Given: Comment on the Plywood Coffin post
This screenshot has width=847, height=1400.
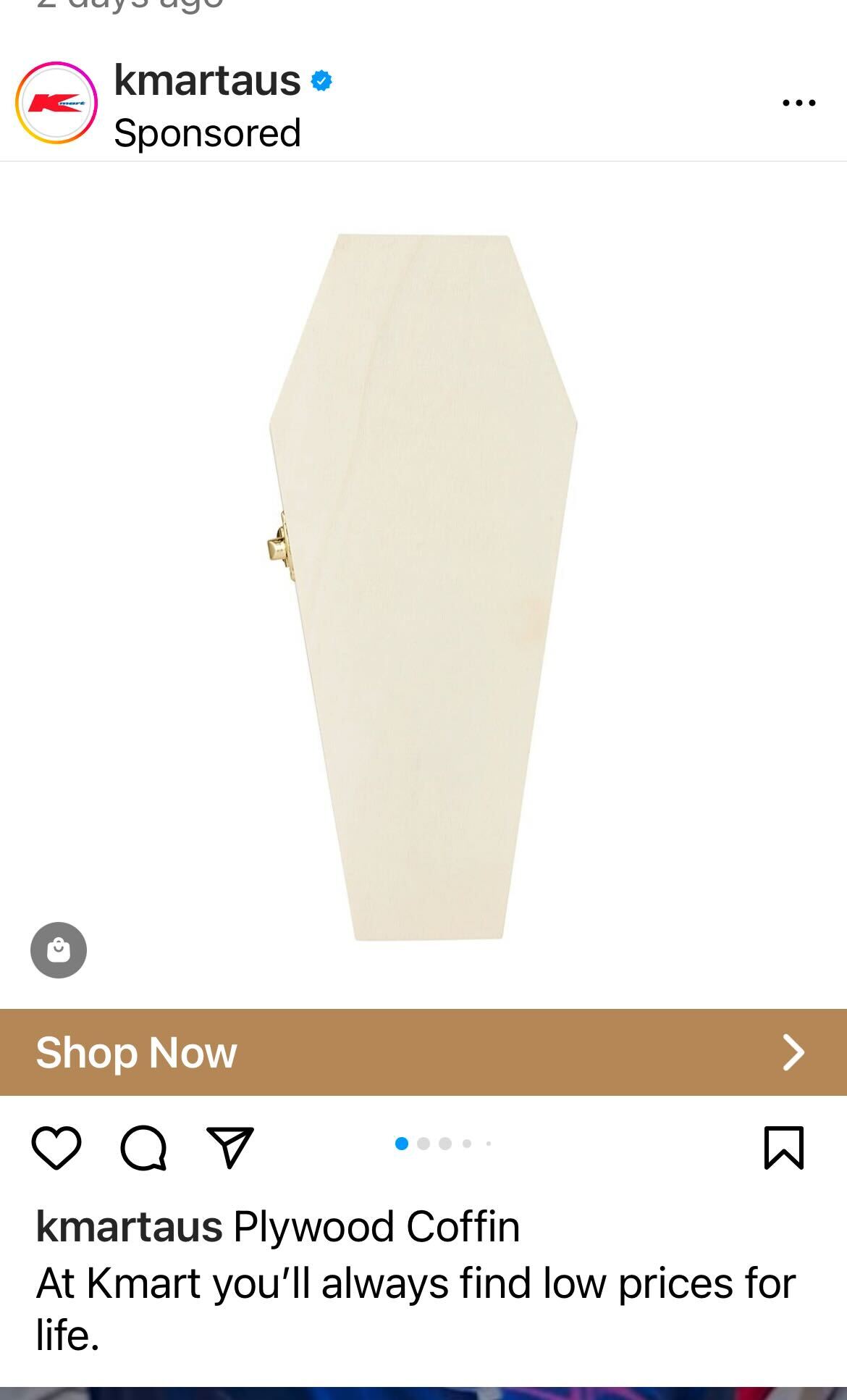Looking at the screenshot, I should point(143,1148).
